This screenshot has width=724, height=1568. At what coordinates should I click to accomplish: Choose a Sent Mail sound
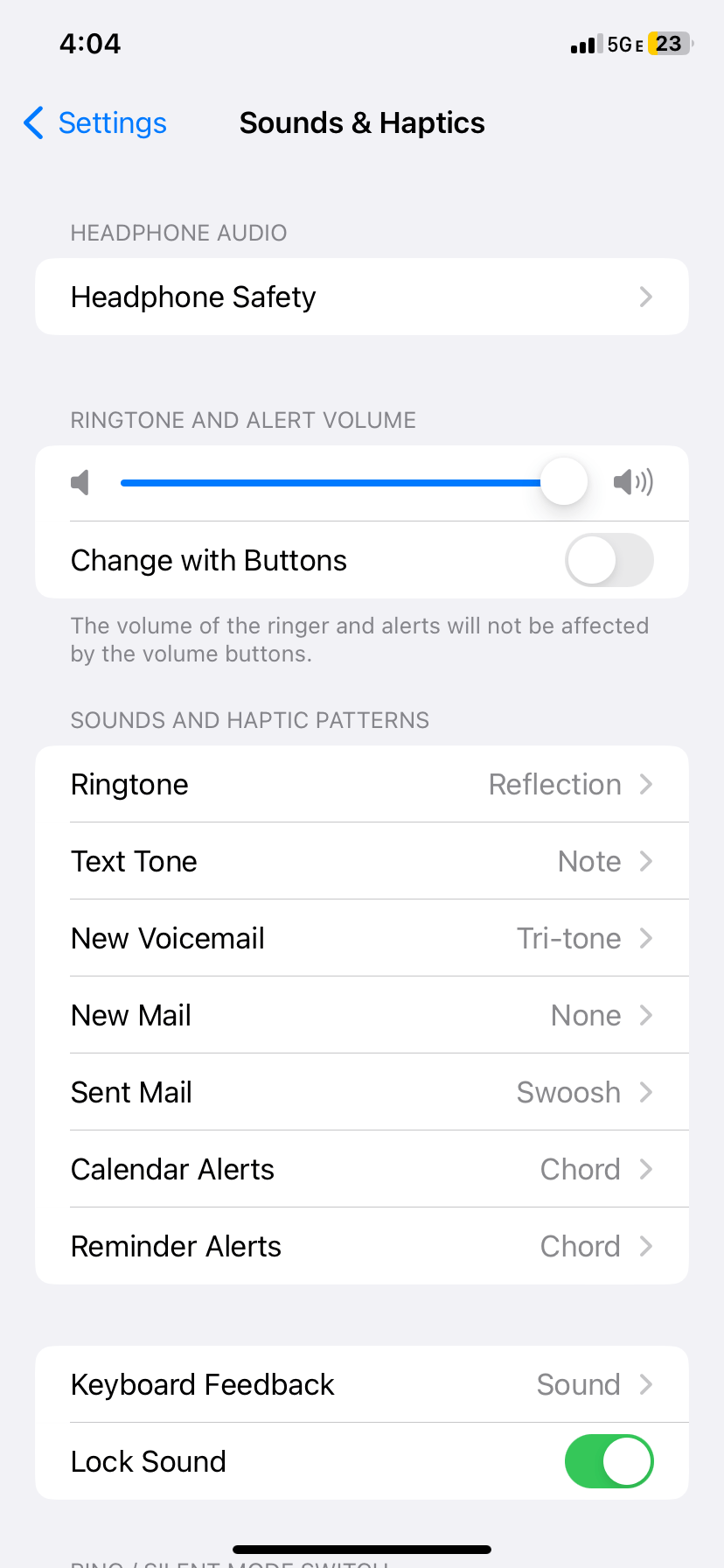[x=362, y=1092]
